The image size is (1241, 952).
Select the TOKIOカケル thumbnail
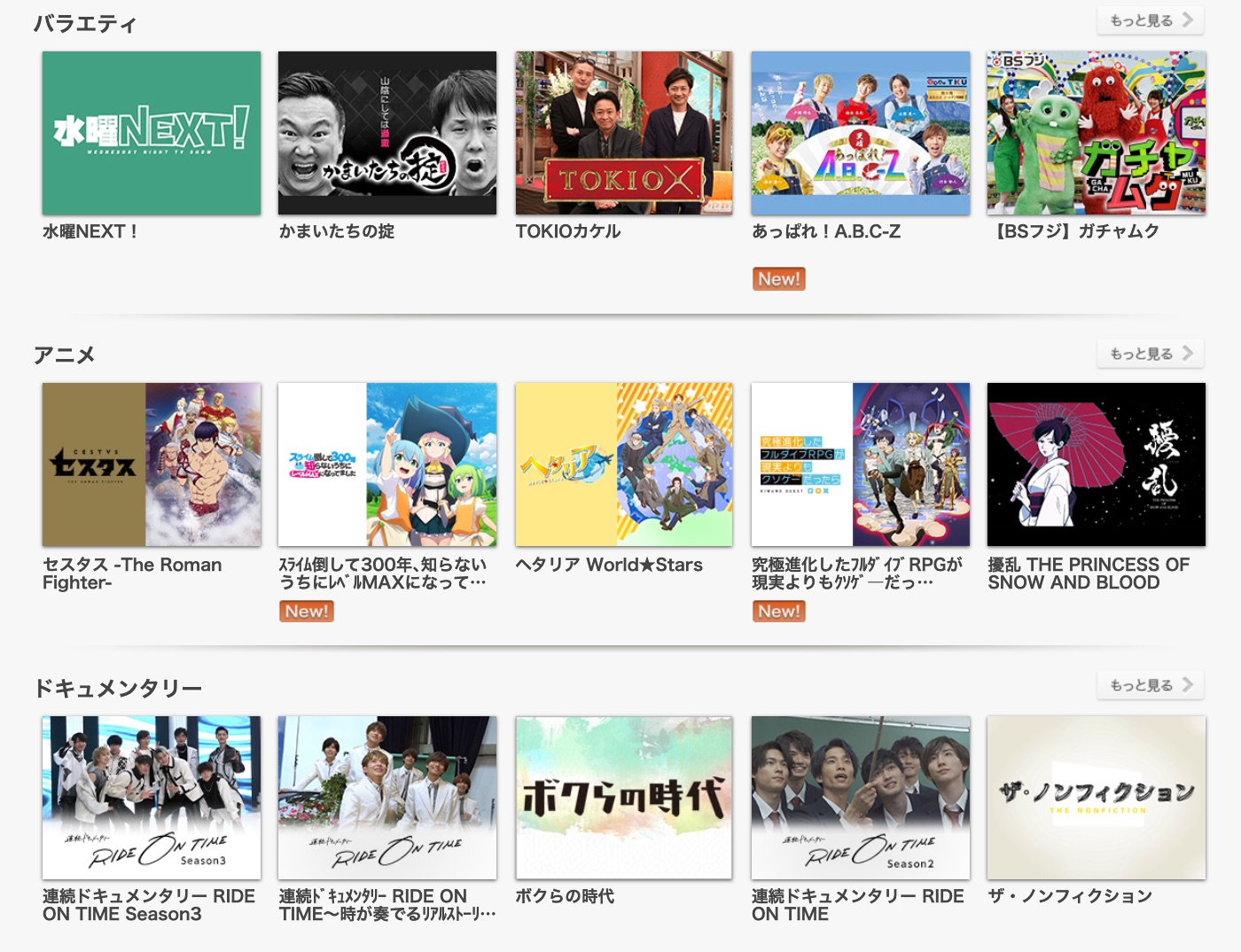pos(624,133)
